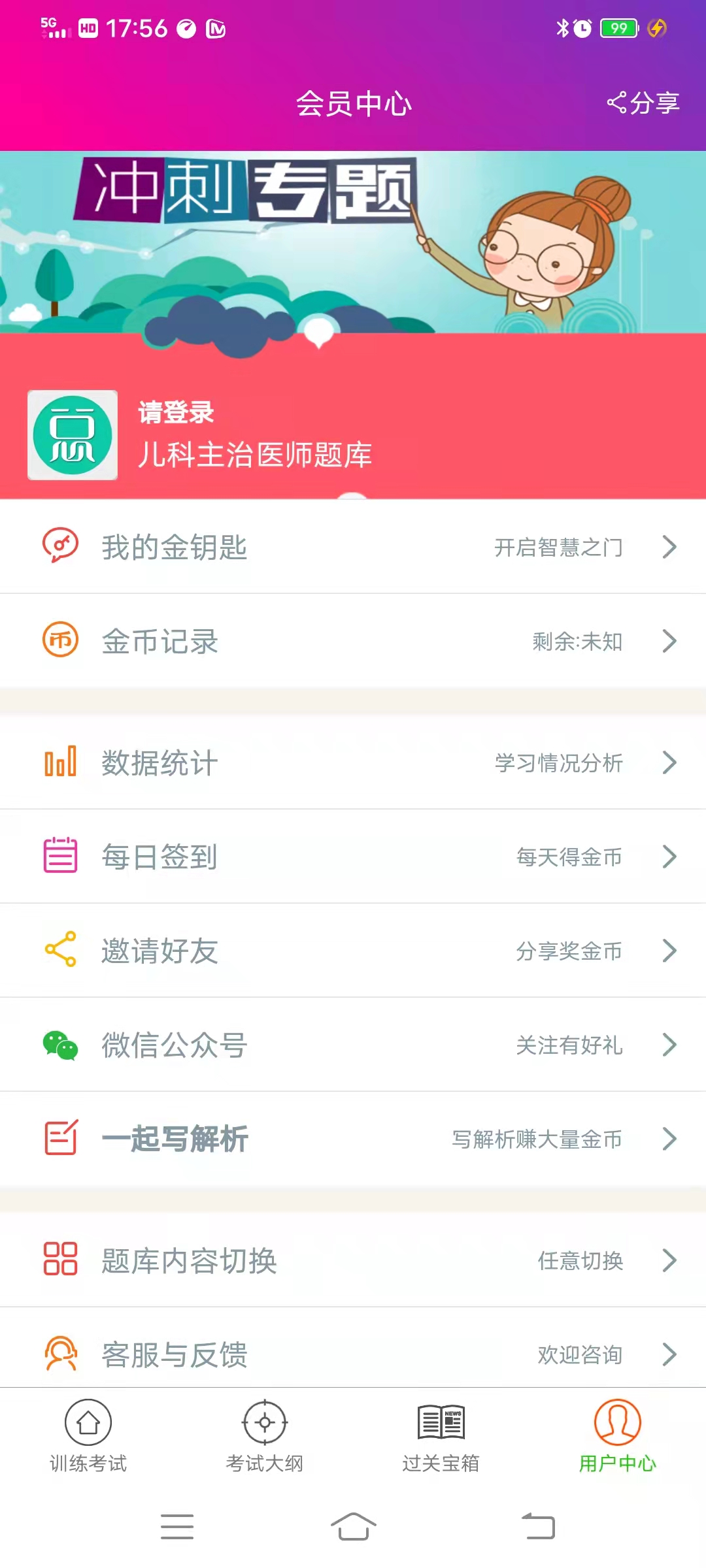Select the WeChat icon for 微信公众号

click(59, 1045)
